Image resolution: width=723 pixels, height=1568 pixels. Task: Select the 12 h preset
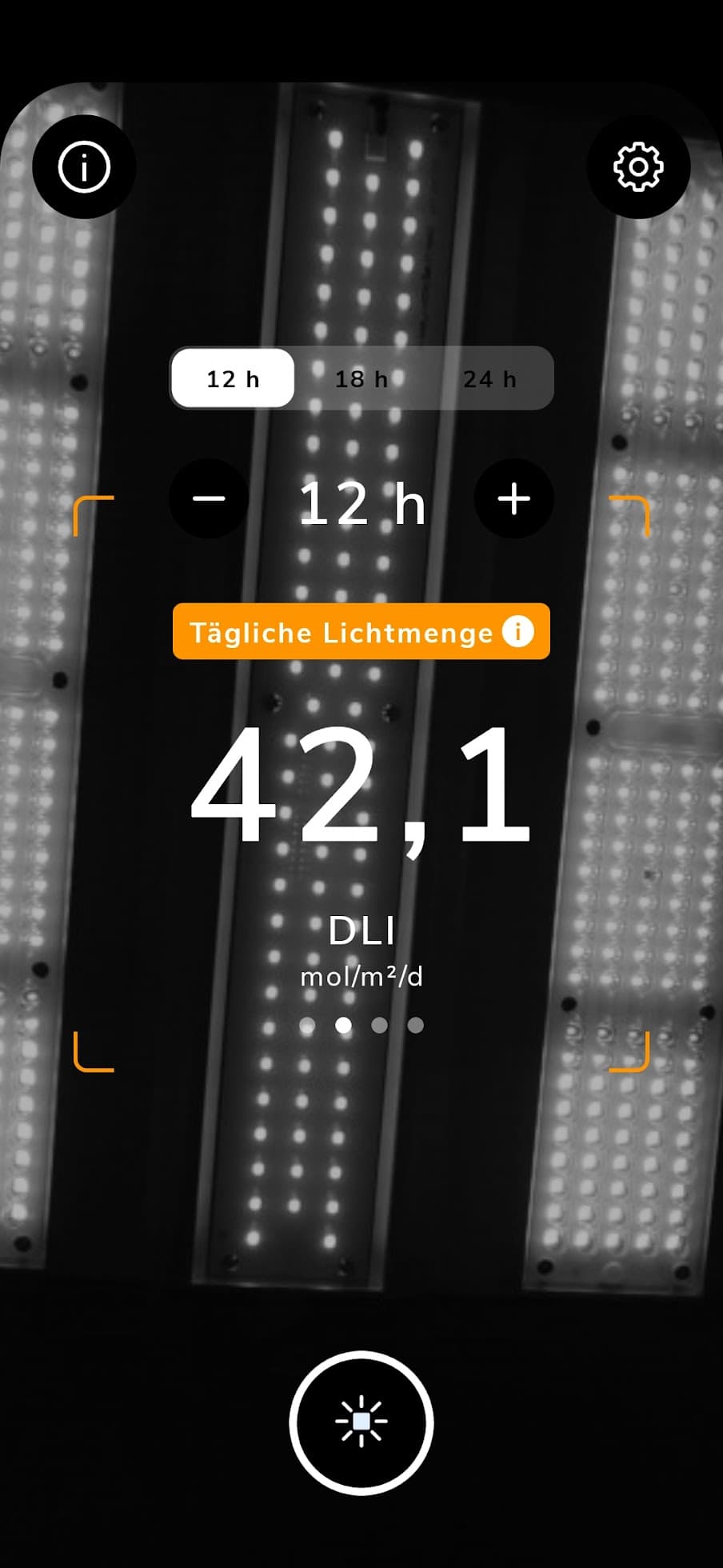(233, 378)
